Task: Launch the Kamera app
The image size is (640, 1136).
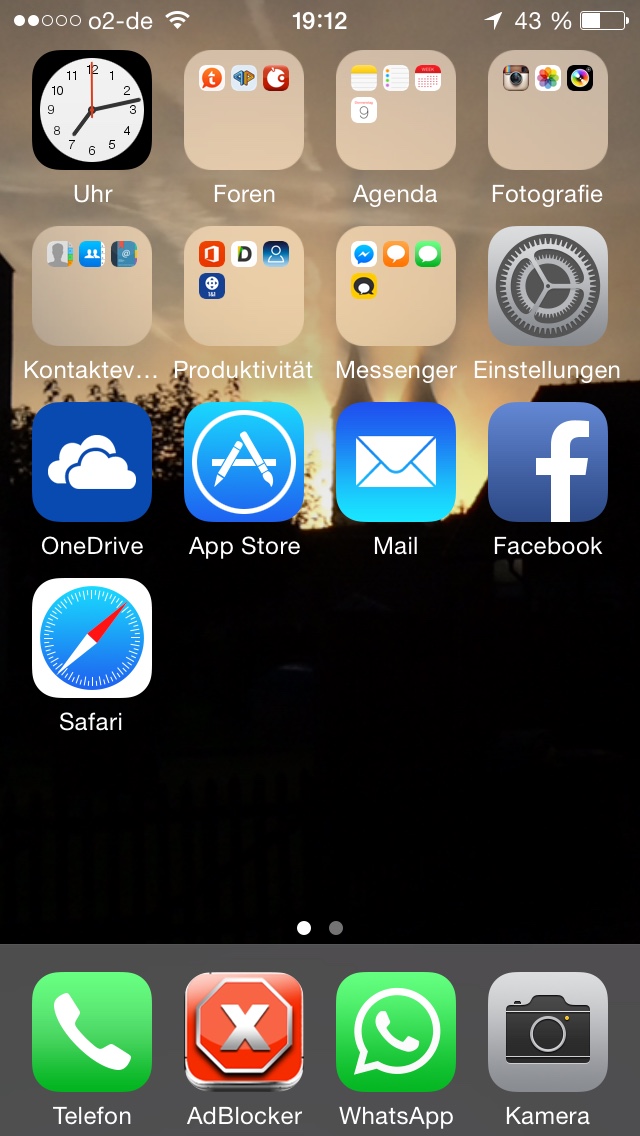Action: [548, 1032]
